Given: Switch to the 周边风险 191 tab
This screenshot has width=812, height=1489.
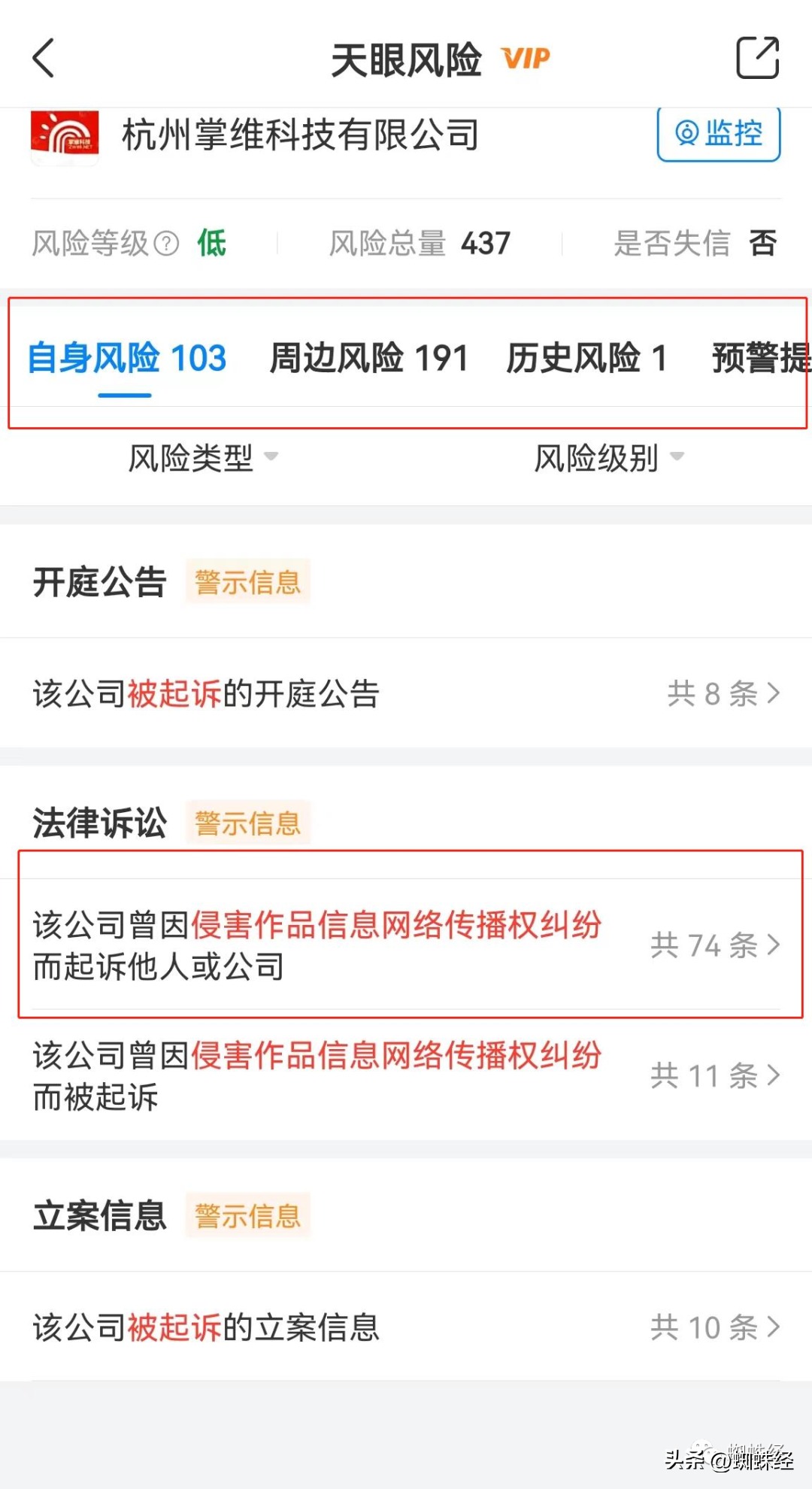Looking at the screenshot, I should click(x=368, y=358).
